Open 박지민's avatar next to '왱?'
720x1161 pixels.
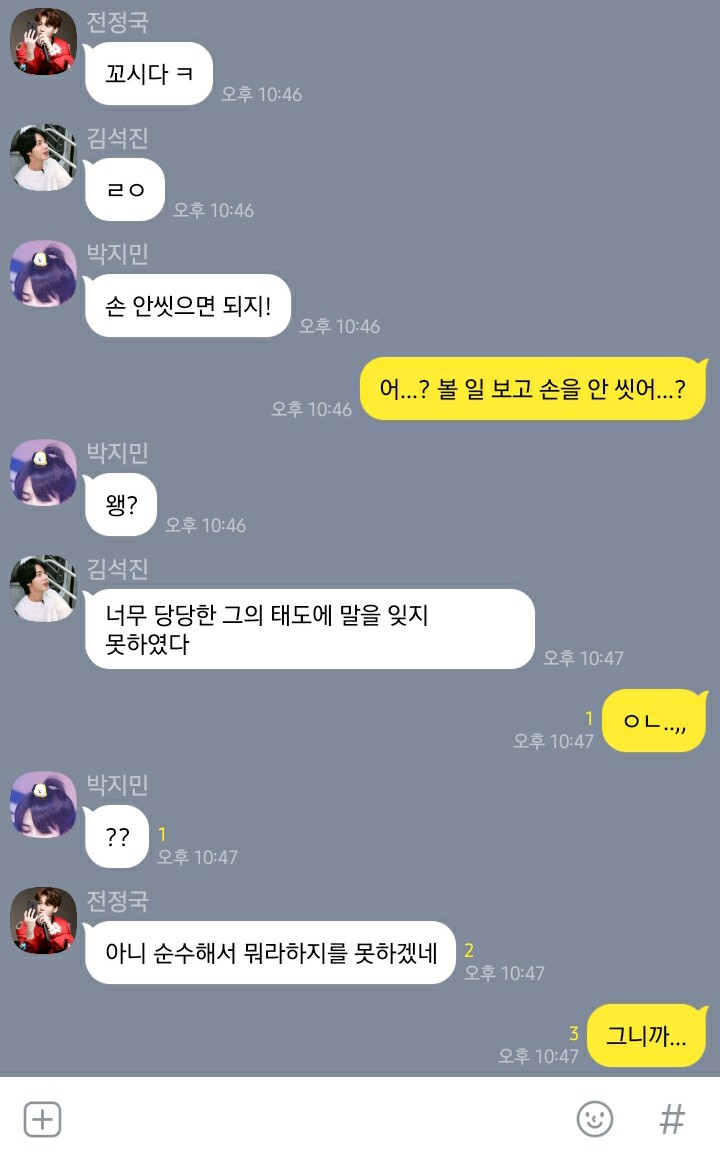pos(43,472)
